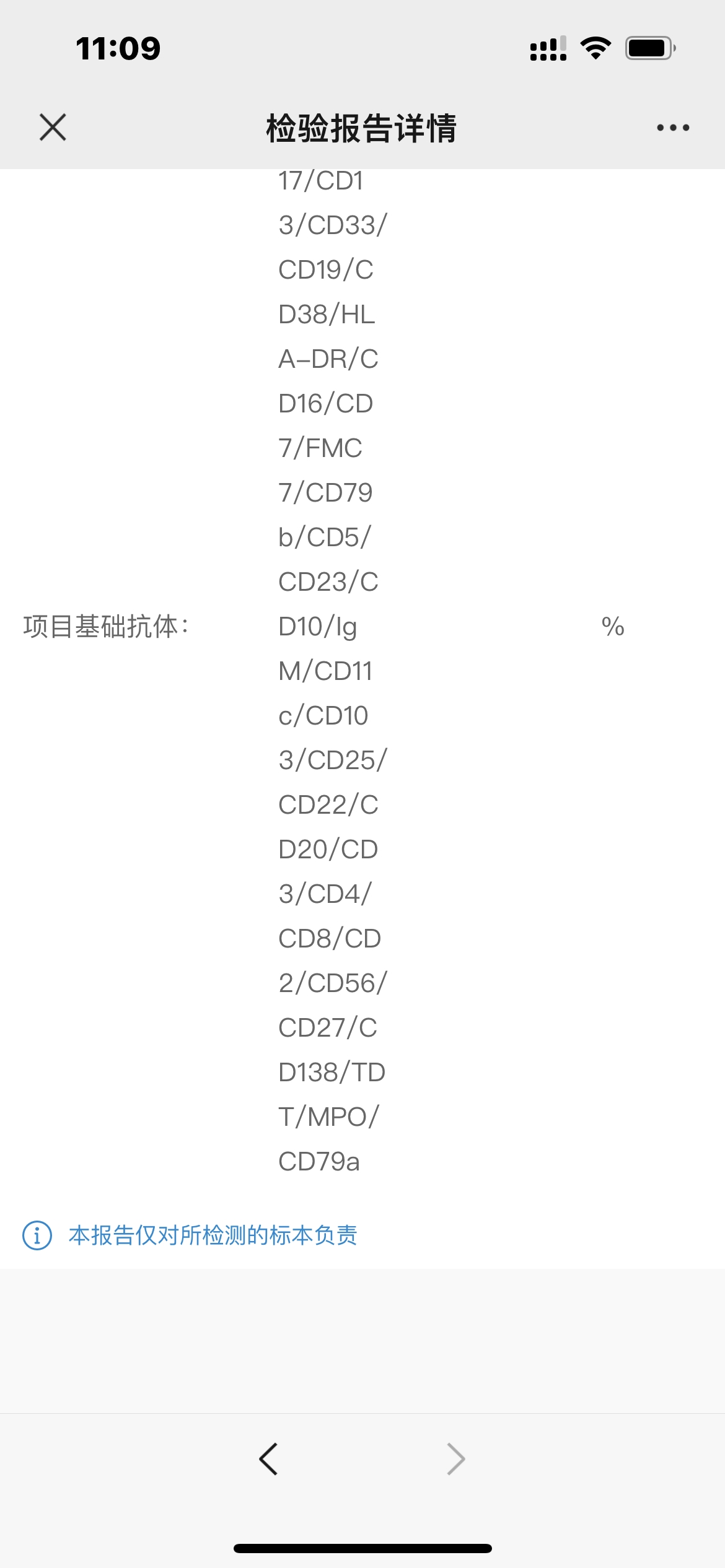Tap the forward arrow in bottom bar
Screen dimensions: 725x1568
click(456, 1459)
